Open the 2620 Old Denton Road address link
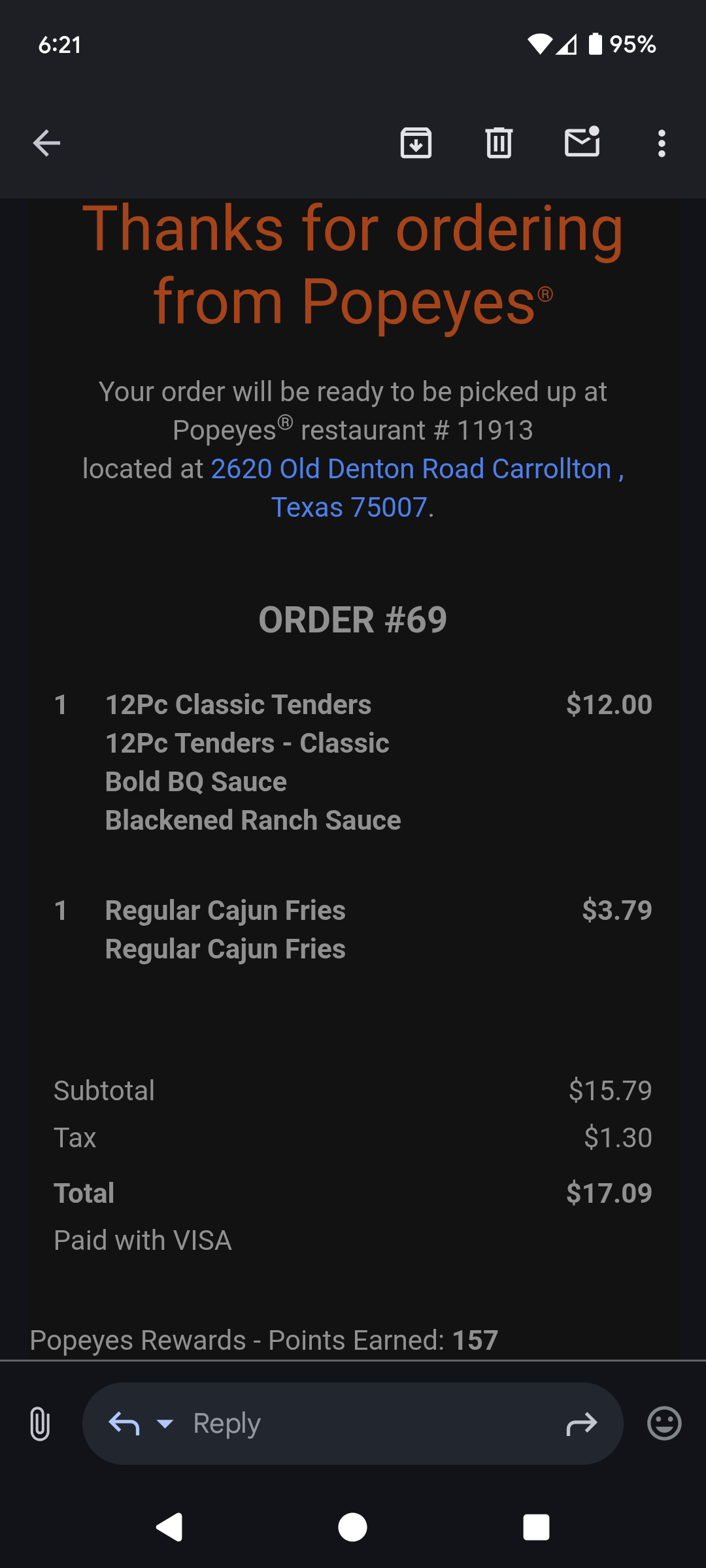The height and width of the screenshot is (1568, 706). click(x=417, y=488)
